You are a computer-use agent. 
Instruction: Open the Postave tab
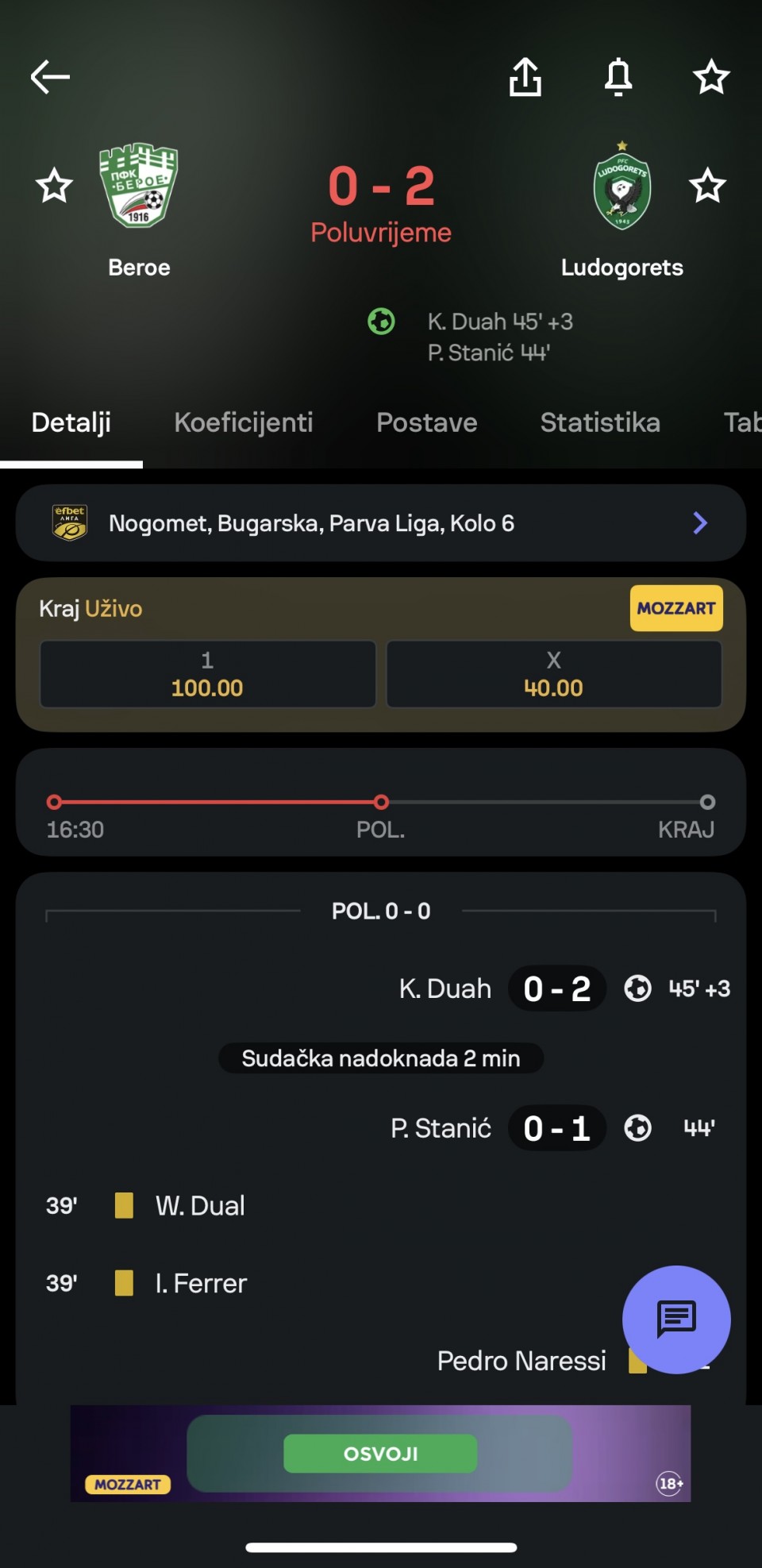pos(426,422)
